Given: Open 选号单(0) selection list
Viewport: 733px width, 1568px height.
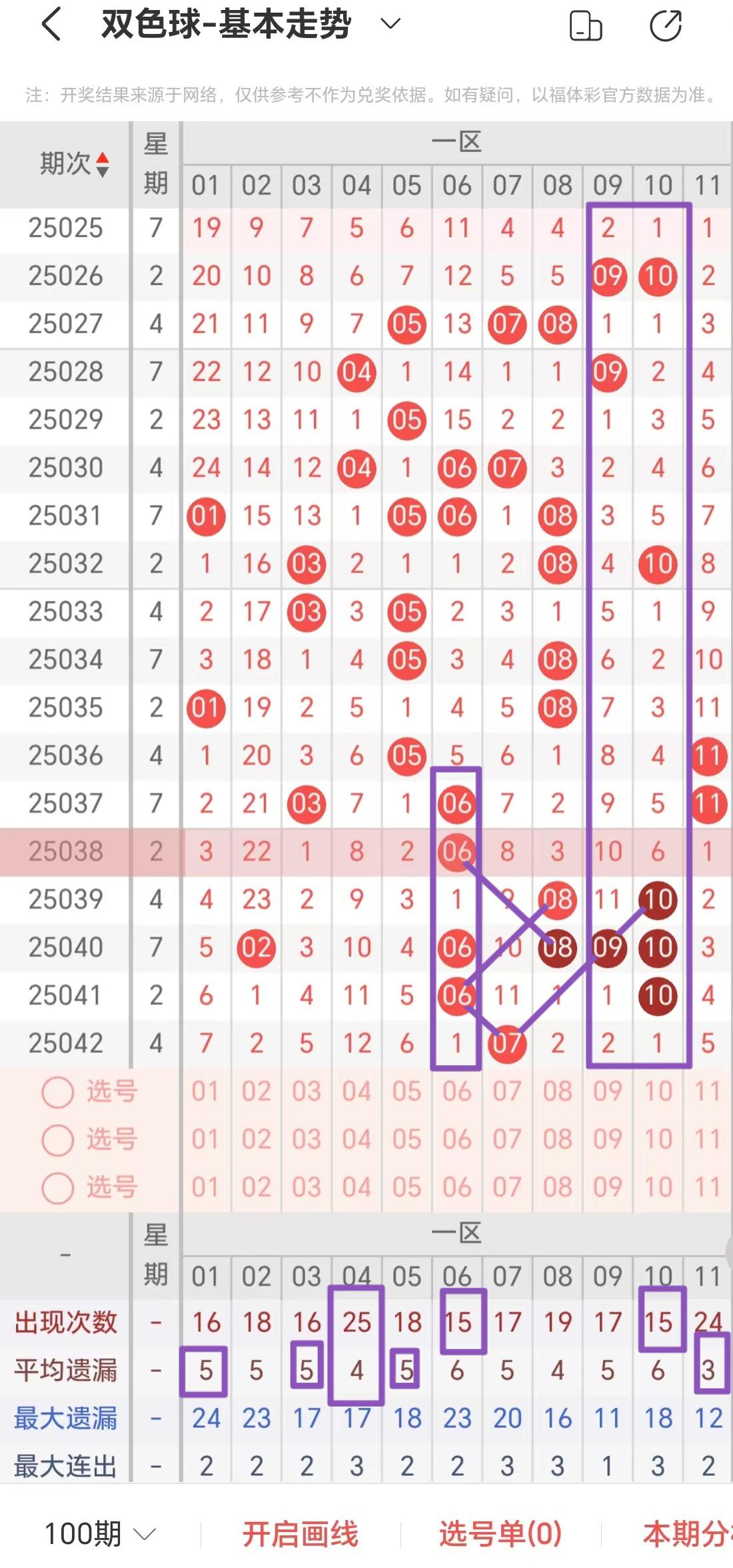Looking at the screenshot, I should click(500, 1534).
